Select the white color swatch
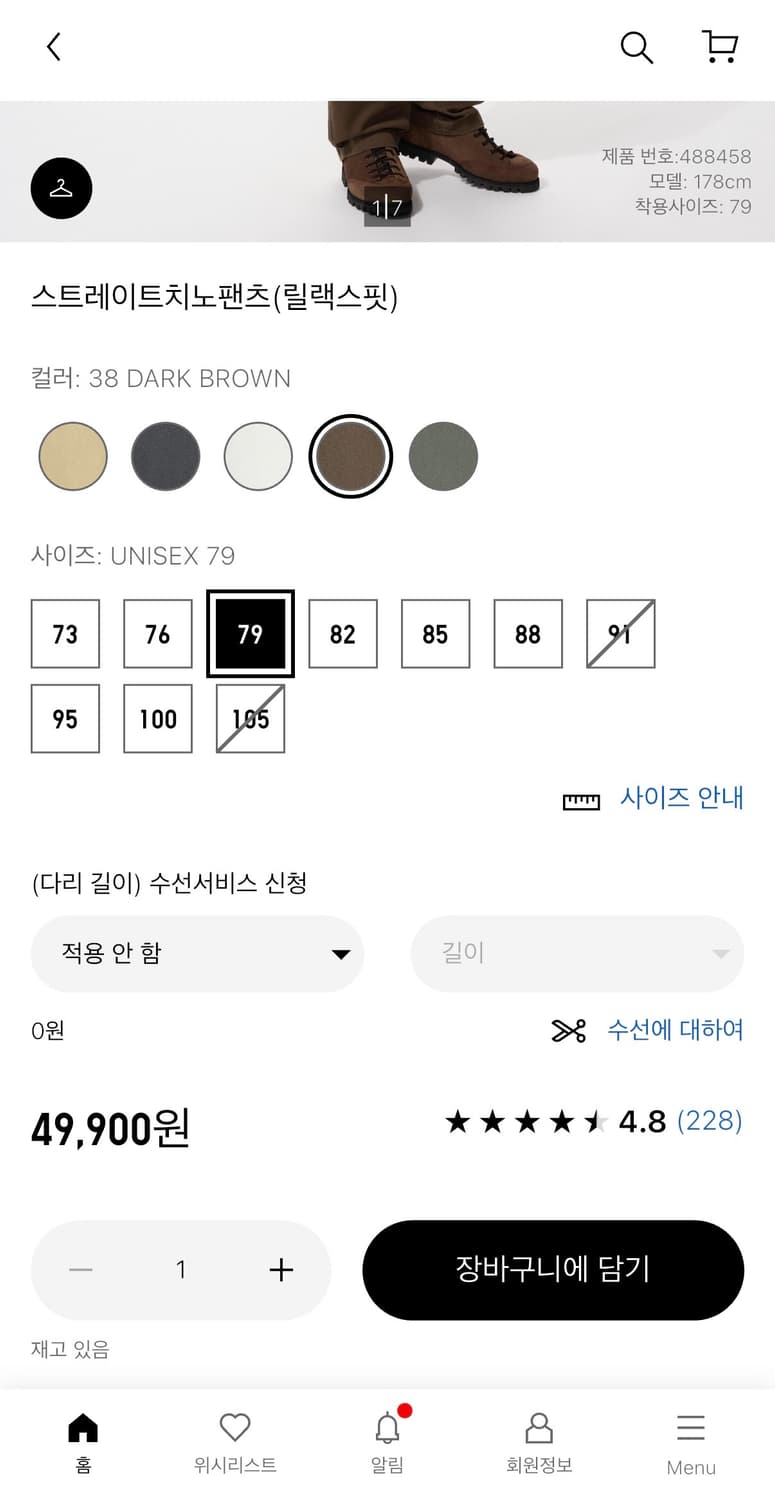Image resolution: width=775 pixels, height=1500 pixels. (x=257, y=456)
